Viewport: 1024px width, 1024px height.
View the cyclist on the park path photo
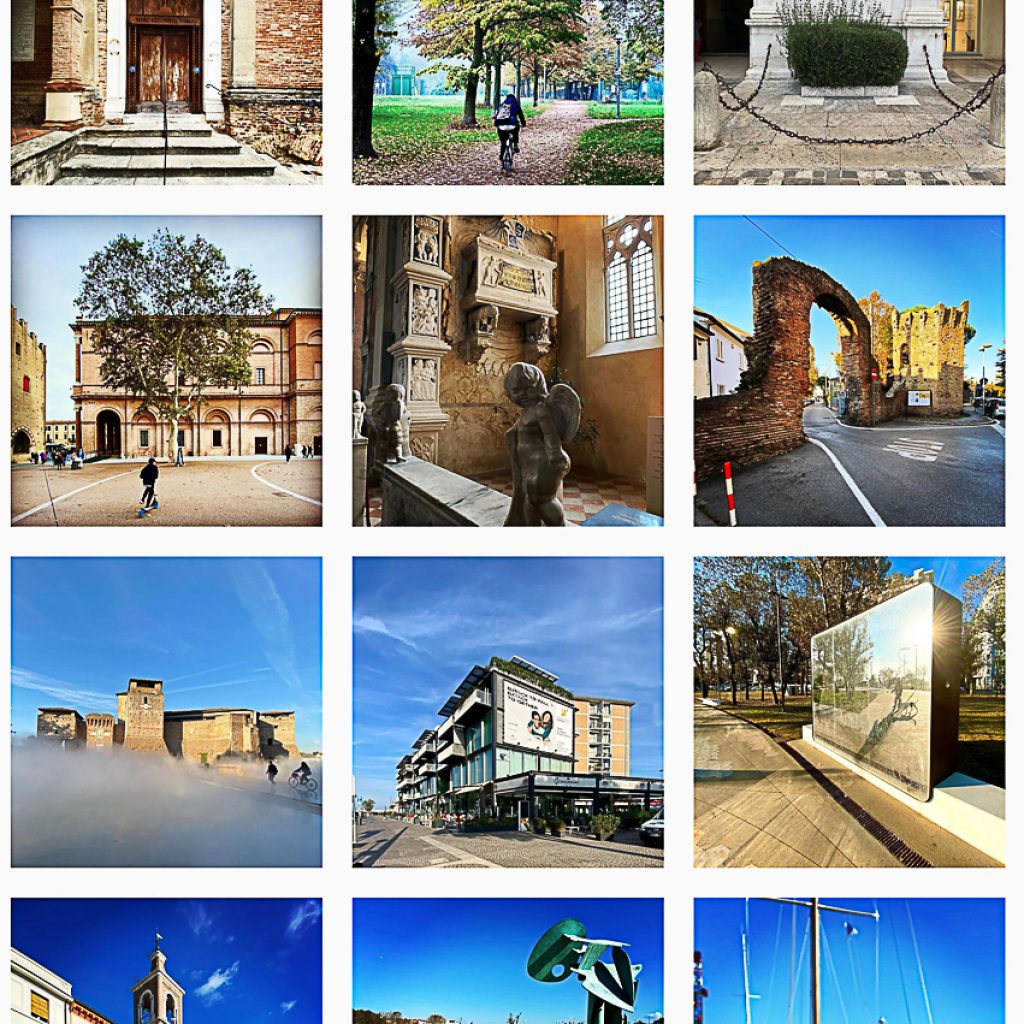pyautogui.click(x=508, y=92)
